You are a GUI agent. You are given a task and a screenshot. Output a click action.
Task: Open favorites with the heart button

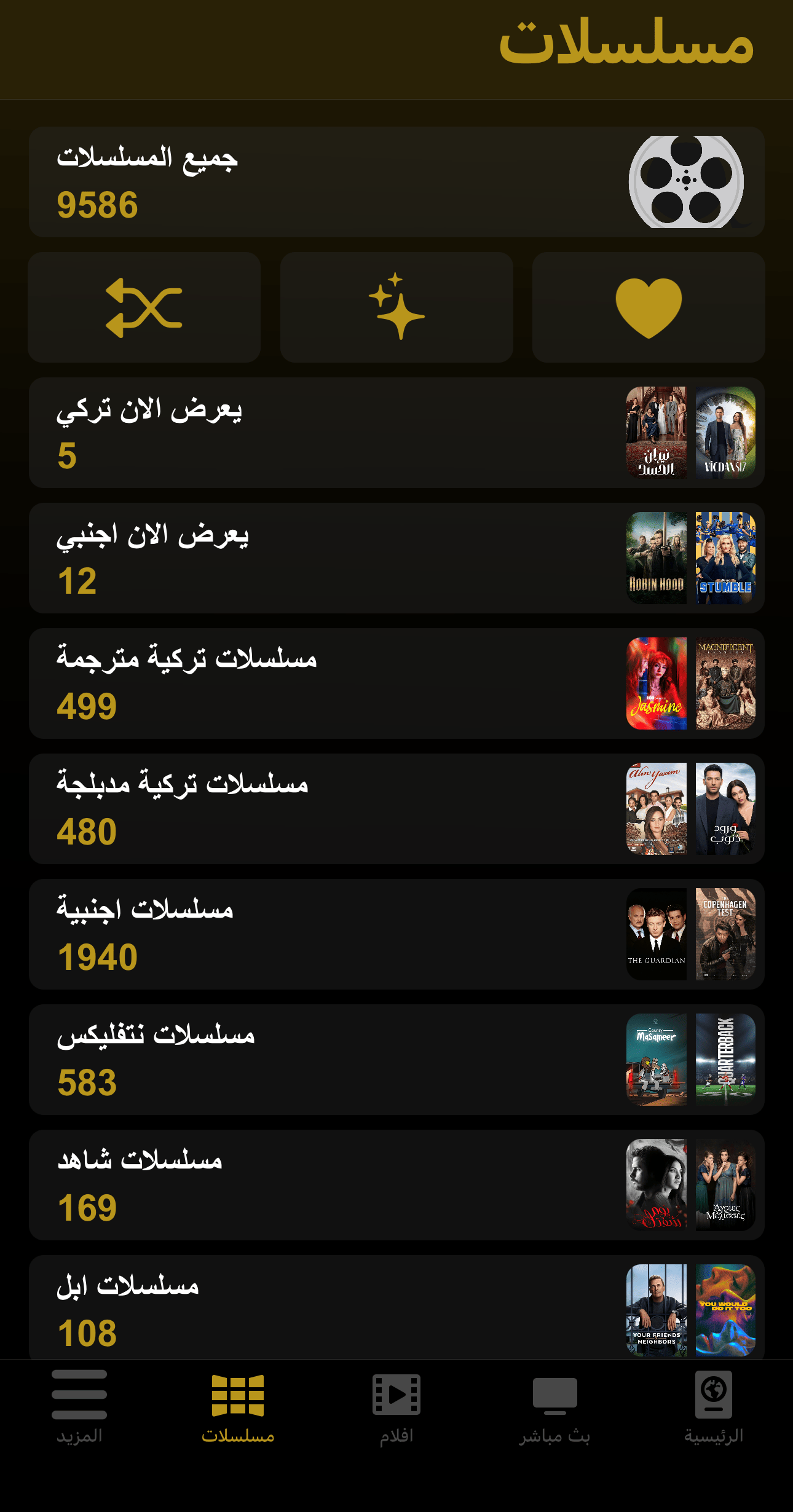point(649,307)
